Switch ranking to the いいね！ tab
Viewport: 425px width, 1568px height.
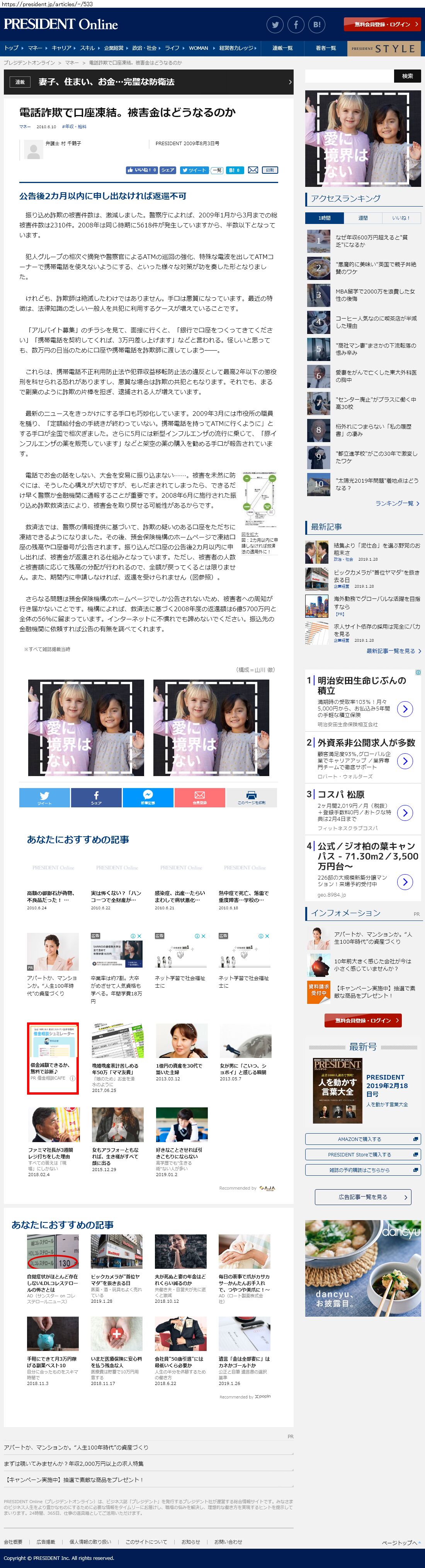[x=401, y=217]
